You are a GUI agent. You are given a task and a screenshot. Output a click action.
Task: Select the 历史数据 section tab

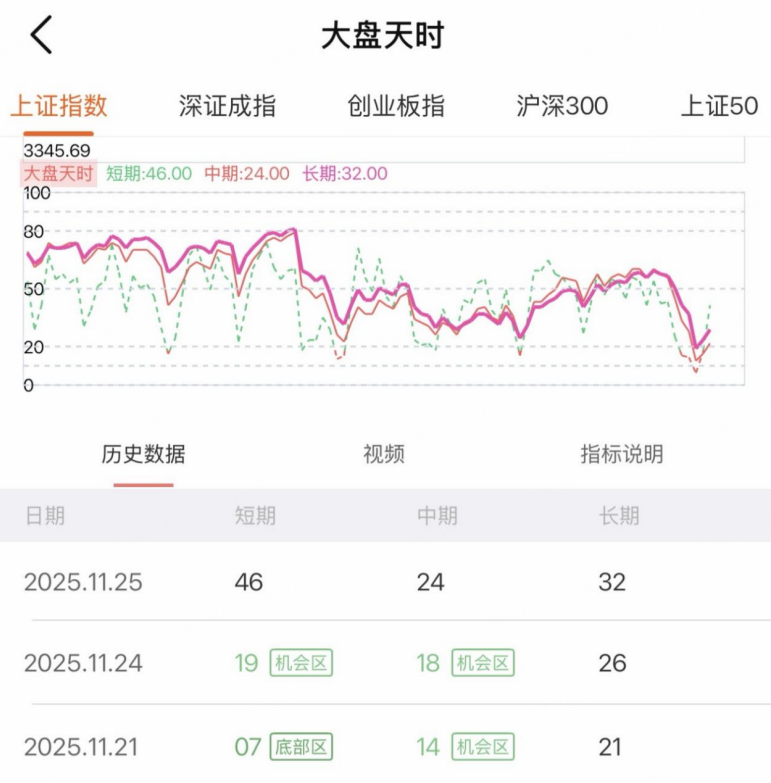click(x=143, y=454)
